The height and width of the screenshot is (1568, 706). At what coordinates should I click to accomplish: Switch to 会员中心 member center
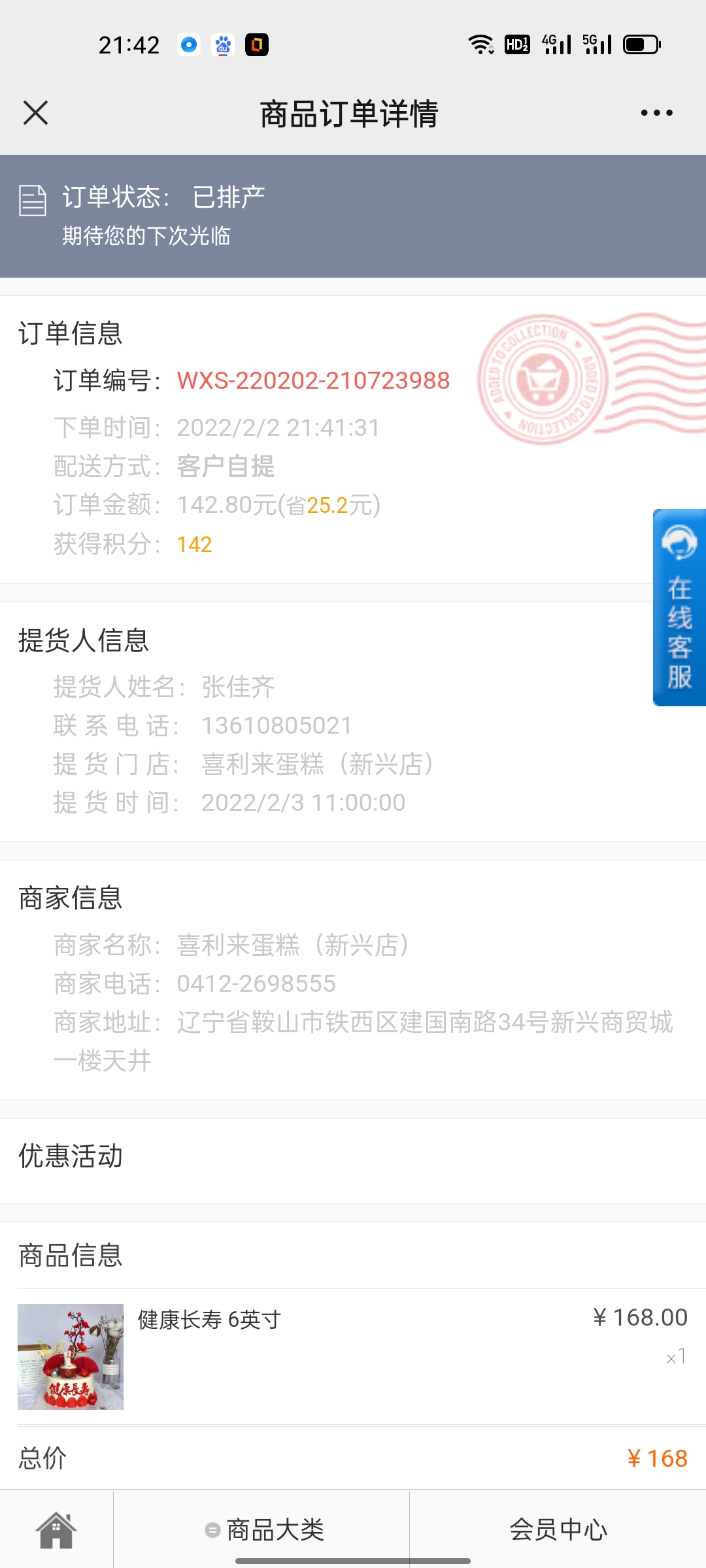click(x=558, y=1529)
